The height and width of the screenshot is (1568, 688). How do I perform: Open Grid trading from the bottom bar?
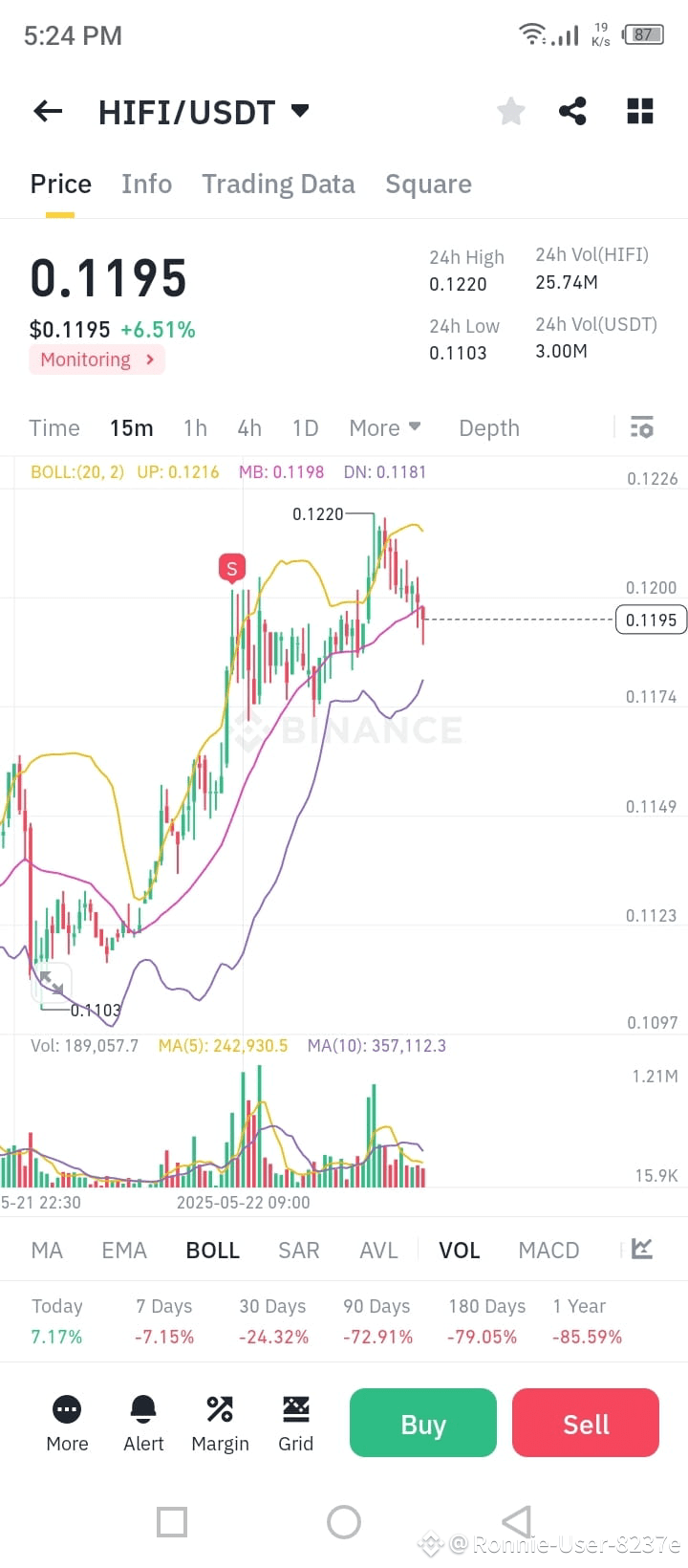tap(295, 1423)
